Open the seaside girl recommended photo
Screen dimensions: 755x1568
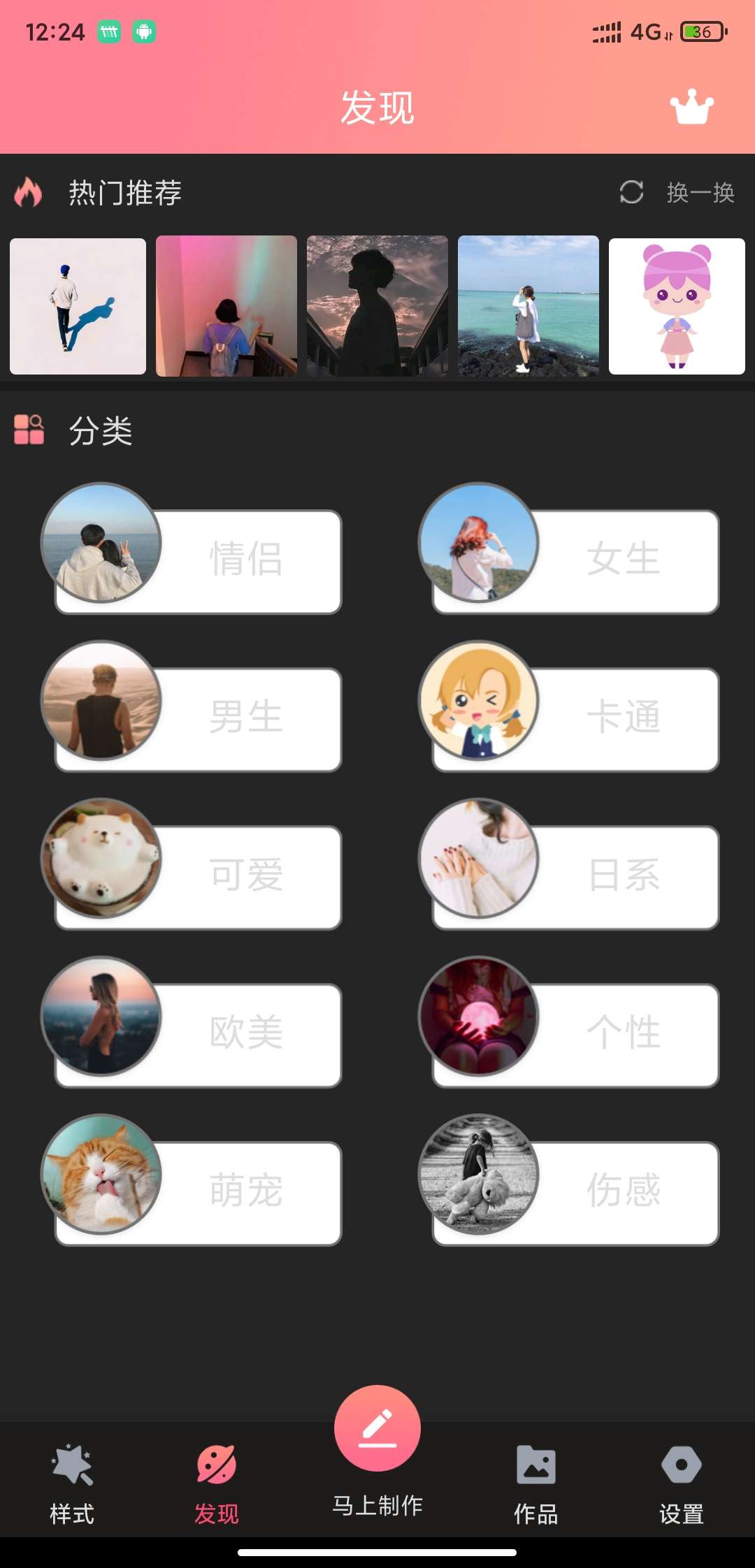coord(528,306)
